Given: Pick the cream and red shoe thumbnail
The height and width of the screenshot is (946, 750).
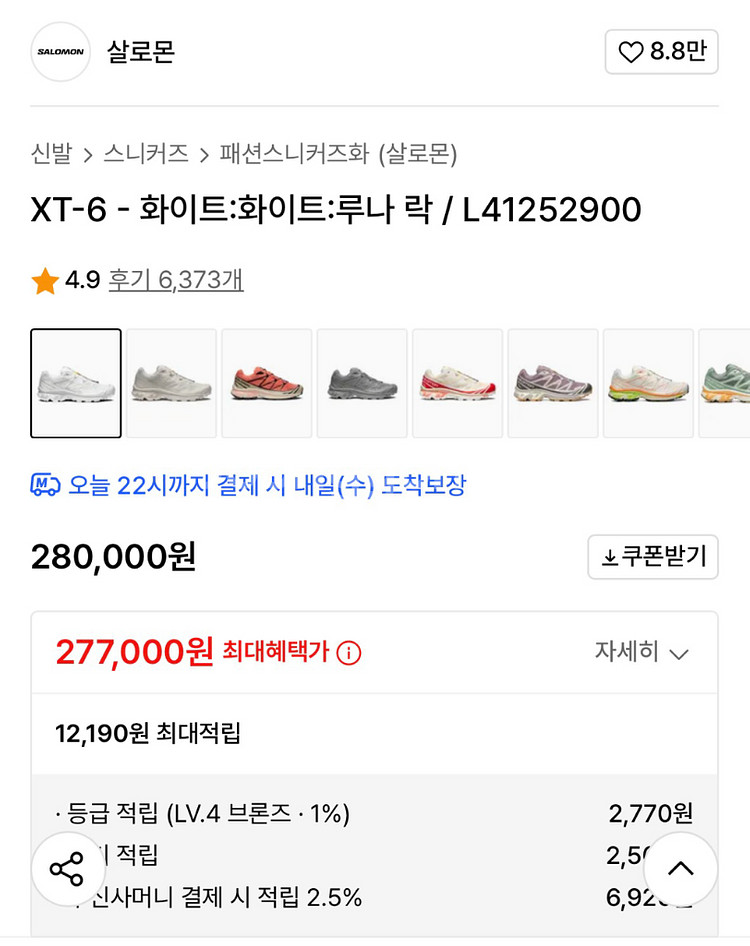Looking at the screenshot, I should pyautogui.click(x=457, y=383).
